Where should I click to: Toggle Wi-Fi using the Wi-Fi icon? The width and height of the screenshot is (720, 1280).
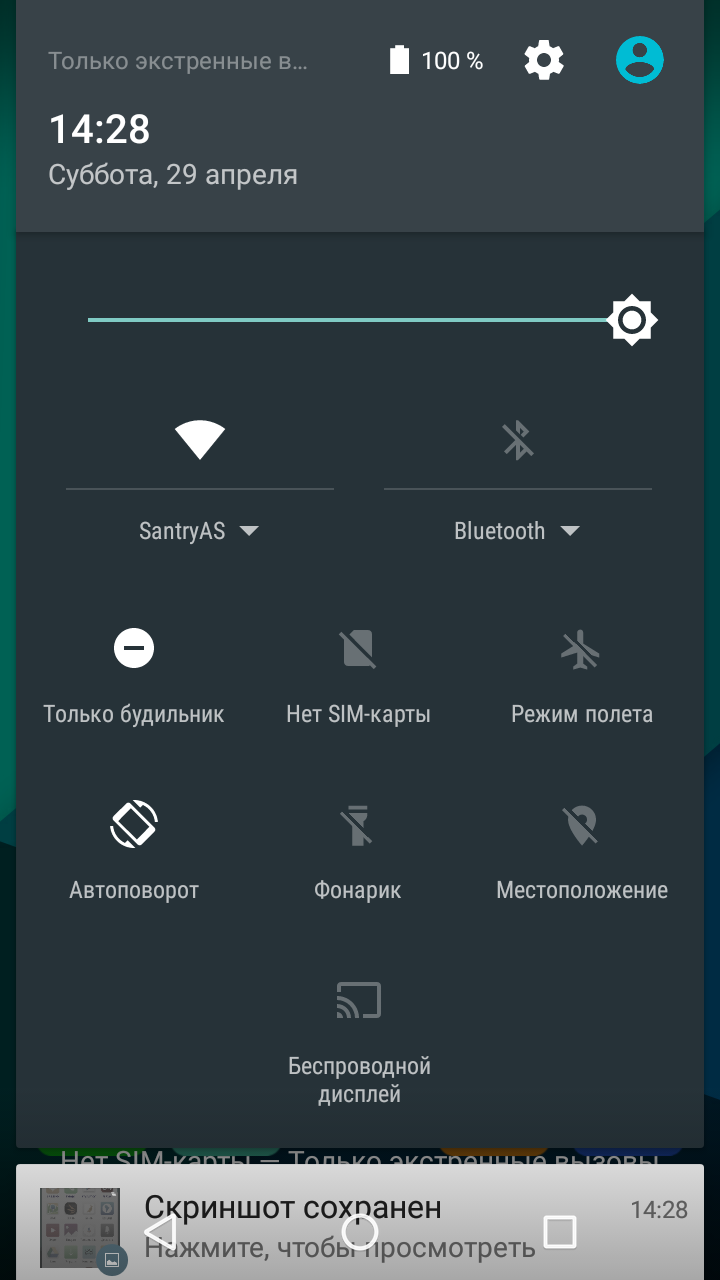(200, 440)
